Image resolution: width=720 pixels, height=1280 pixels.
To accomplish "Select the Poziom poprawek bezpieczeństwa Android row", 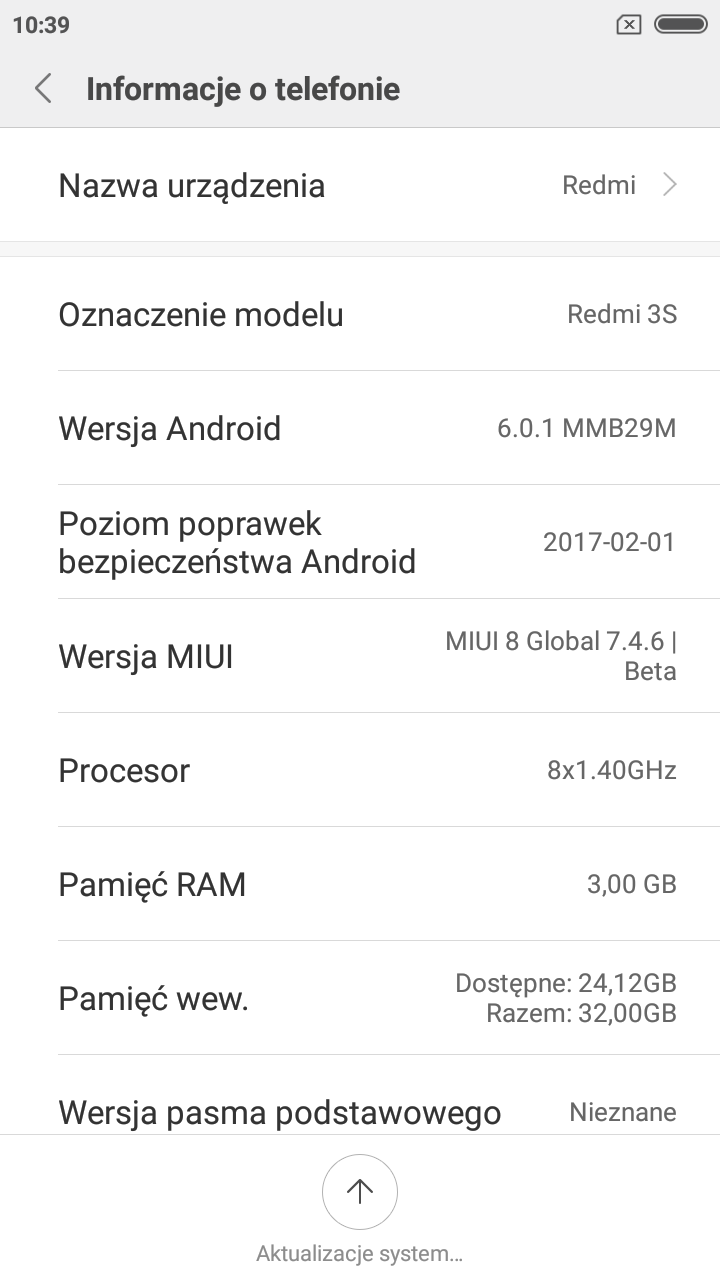I will (x=360, y=543).
